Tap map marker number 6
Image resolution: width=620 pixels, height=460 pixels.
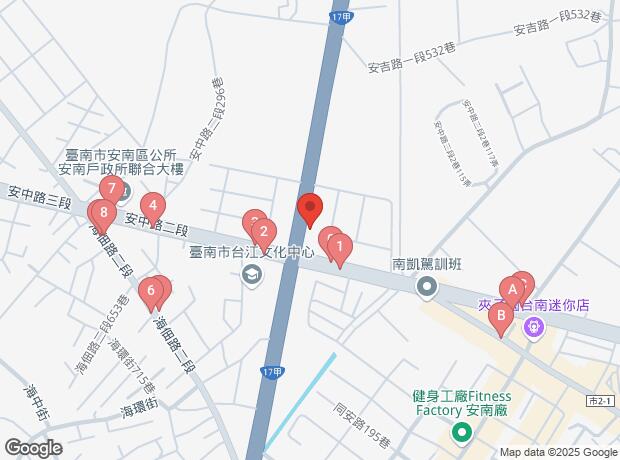tap(151, 292)
